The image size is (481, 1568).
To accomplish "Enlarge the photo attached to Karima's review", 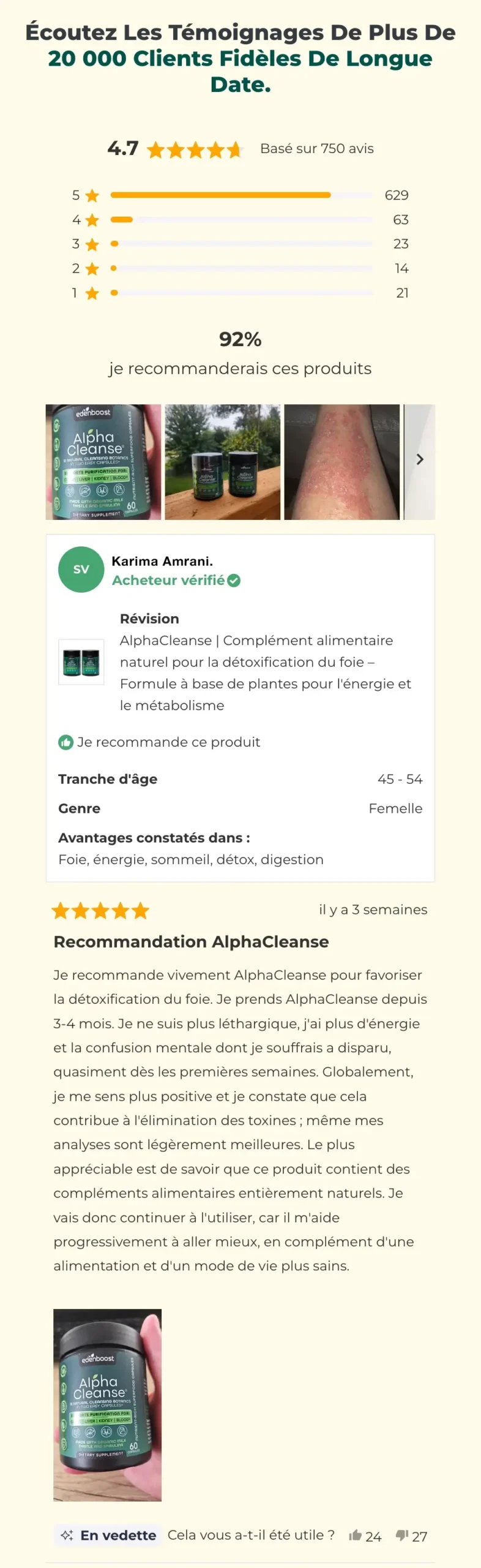I will pos(108,1405).
